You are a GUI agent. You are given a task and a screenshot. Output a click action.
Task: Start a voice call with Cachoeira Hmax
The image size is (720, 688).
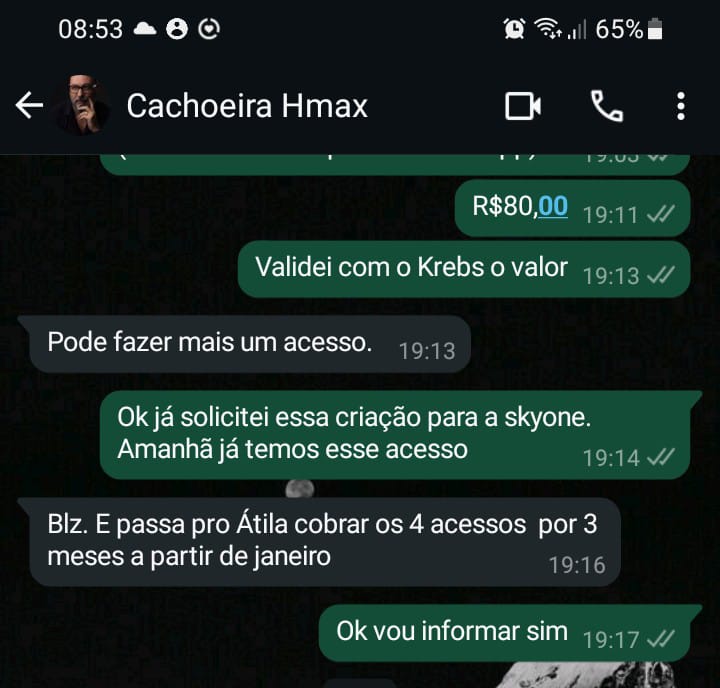[606, 106]
